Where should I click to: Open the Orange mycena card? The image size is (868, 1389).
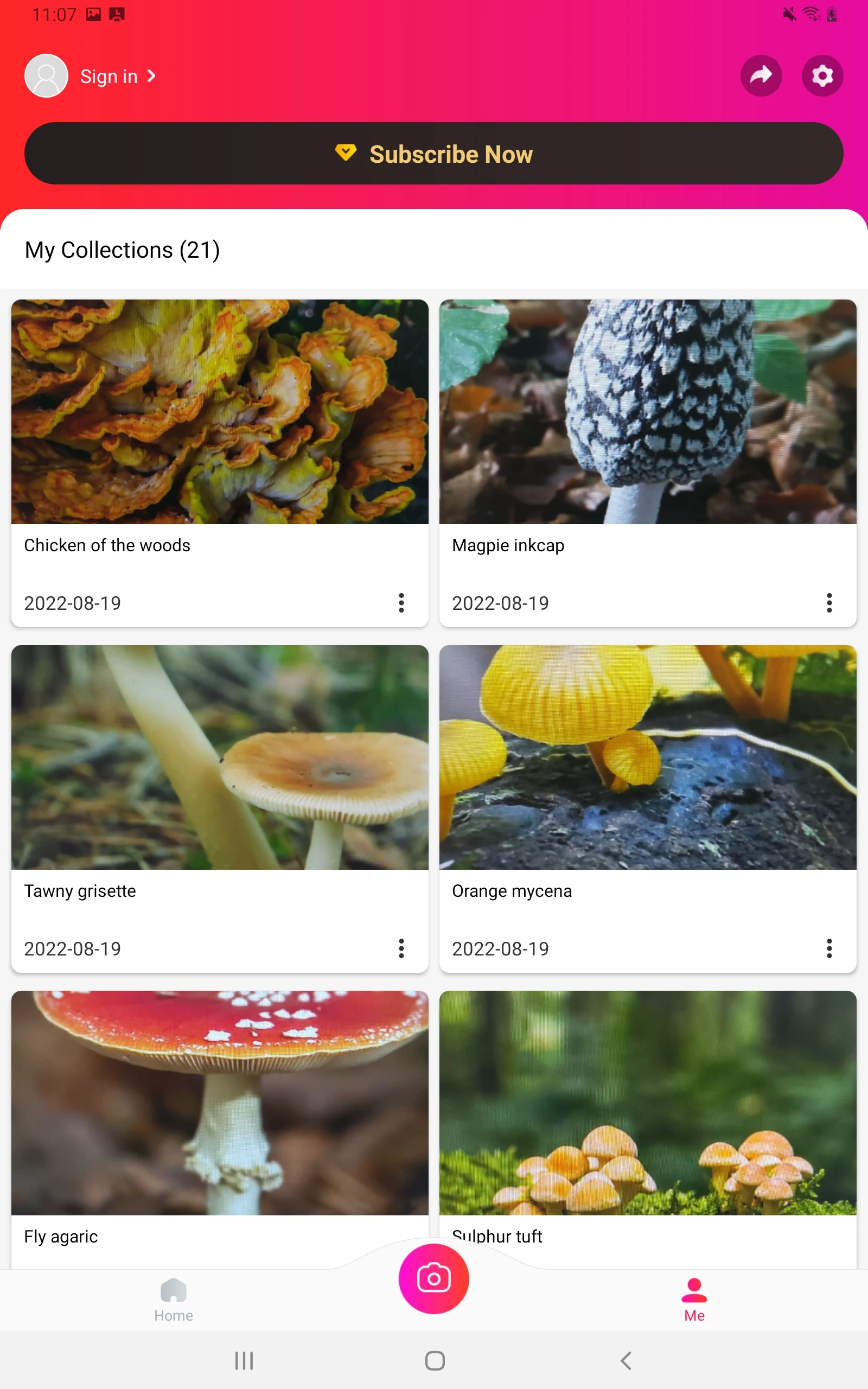point(648,809)
